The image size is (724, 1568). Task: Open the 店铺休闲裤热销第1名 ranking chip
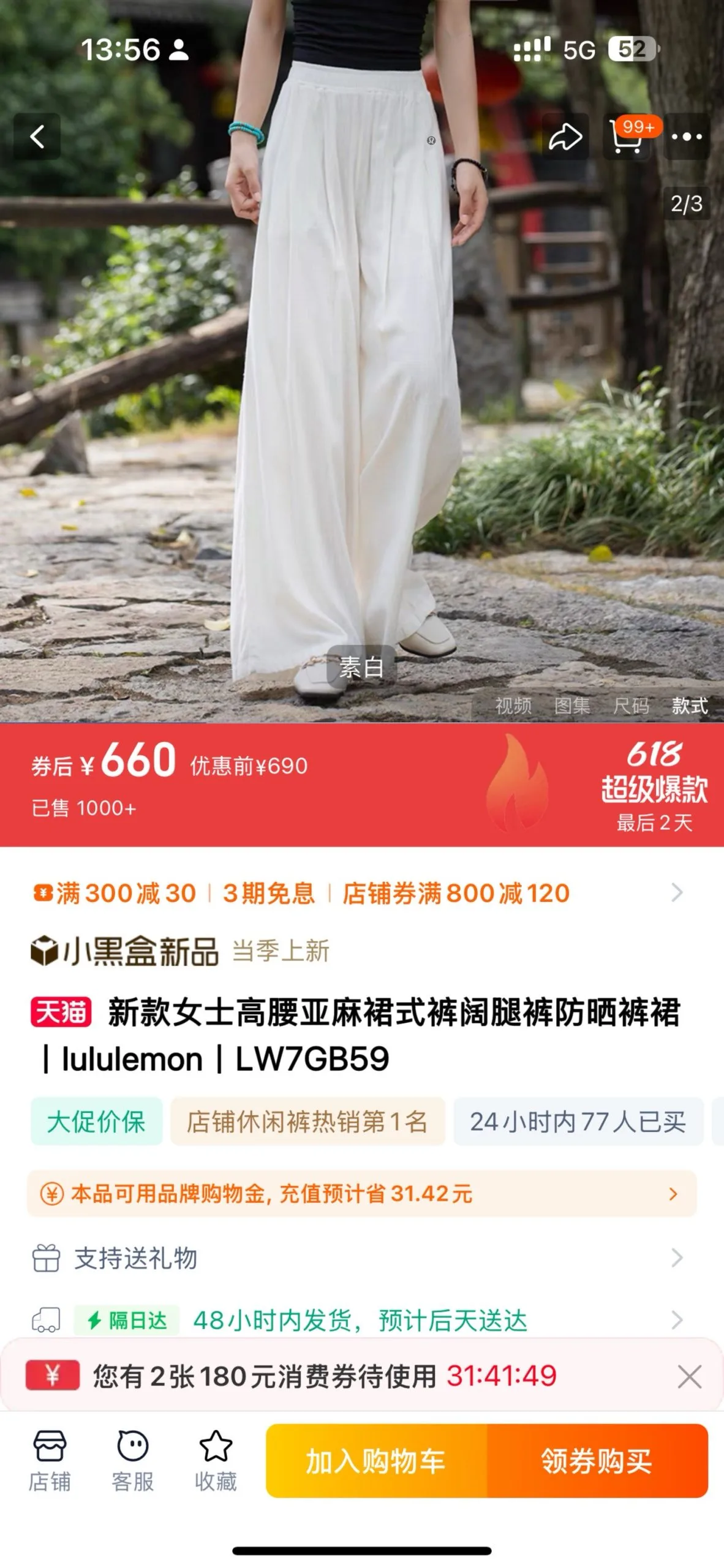coord(307,1121)
